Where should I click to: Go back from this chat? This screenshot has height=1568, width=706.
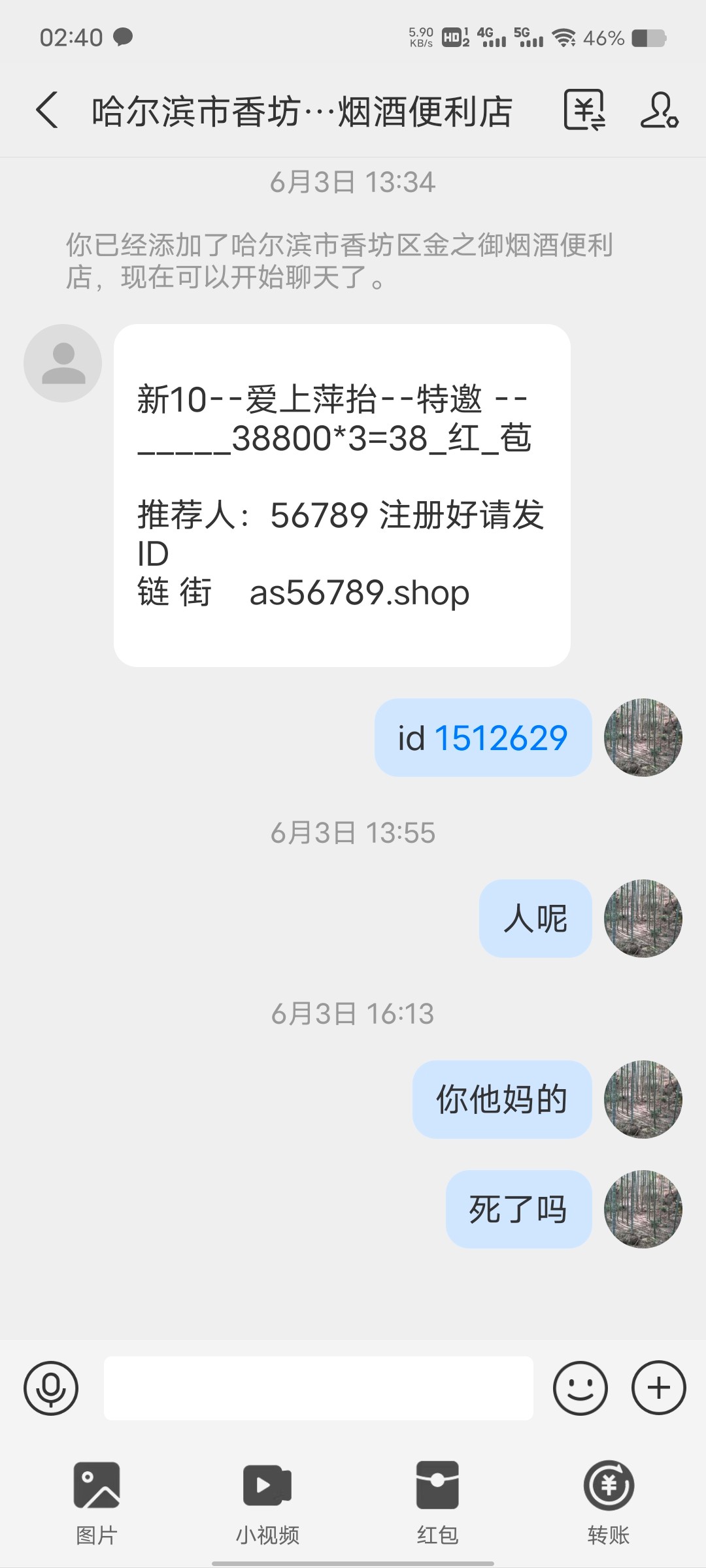coord(47,110)
